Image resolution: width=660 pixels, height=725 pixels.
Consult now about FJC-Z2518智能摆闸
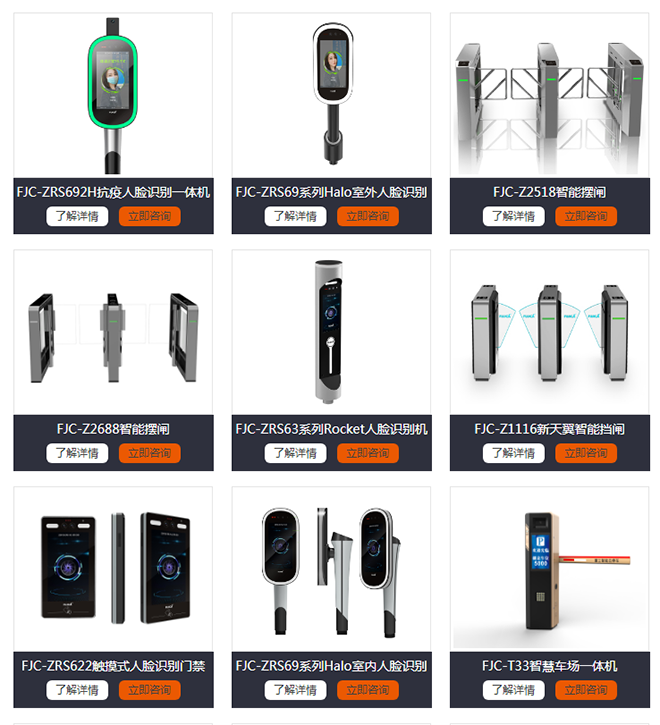coord(586,216)
